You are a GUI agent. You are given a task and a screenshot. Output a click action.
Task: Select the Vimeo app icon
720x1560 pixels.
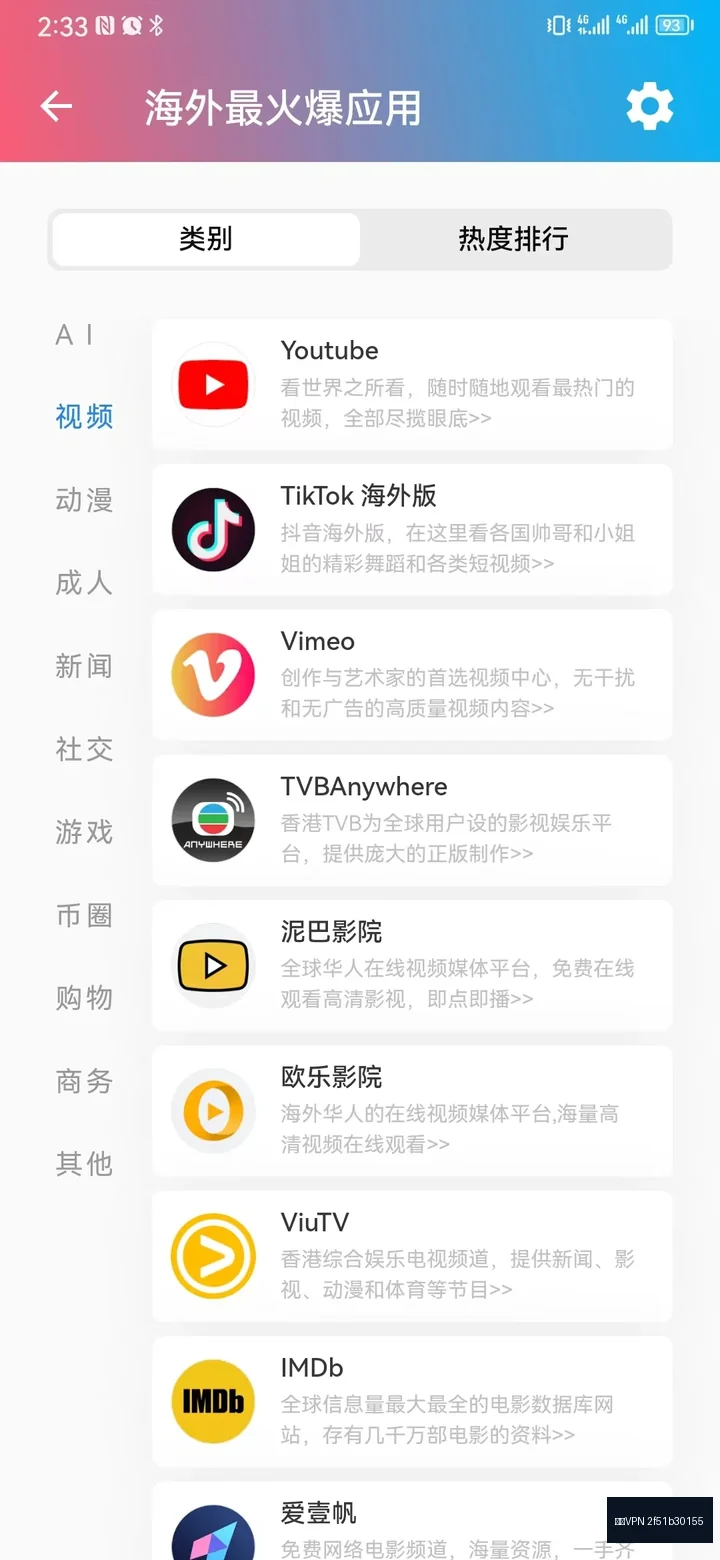[213, 675]
